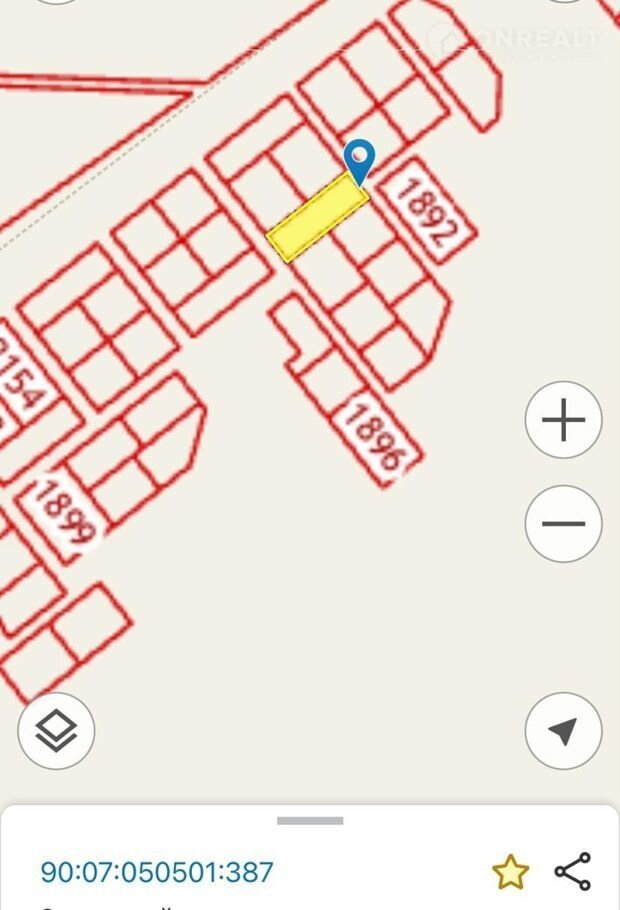Screen dimensions: 620x910
Task: Share the parcel 90:07:050501:387
Action: click(x=572, y=872)
